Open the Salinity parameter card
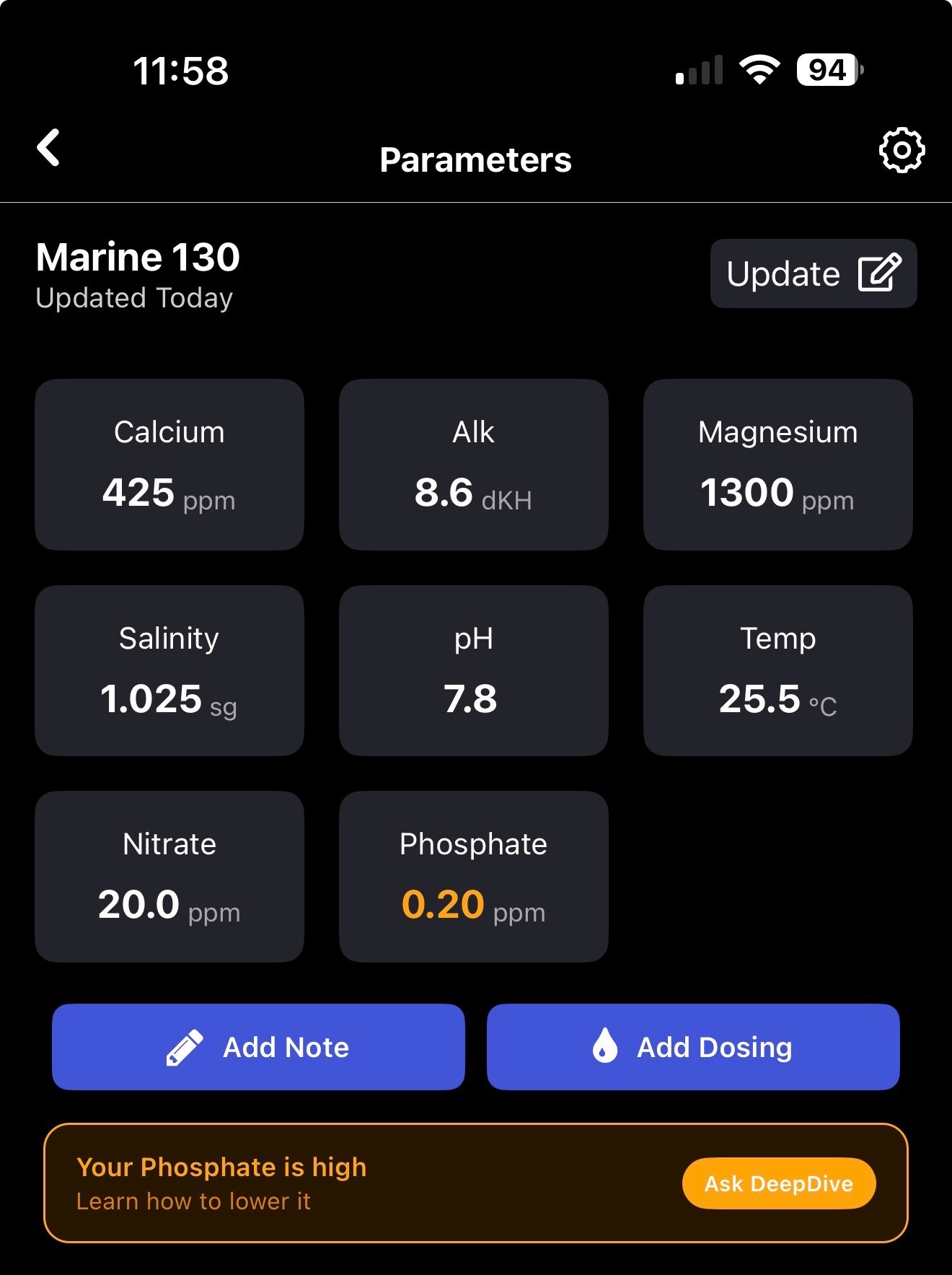952x1275 pixels. pyautogui.click(x=169, y=670)
